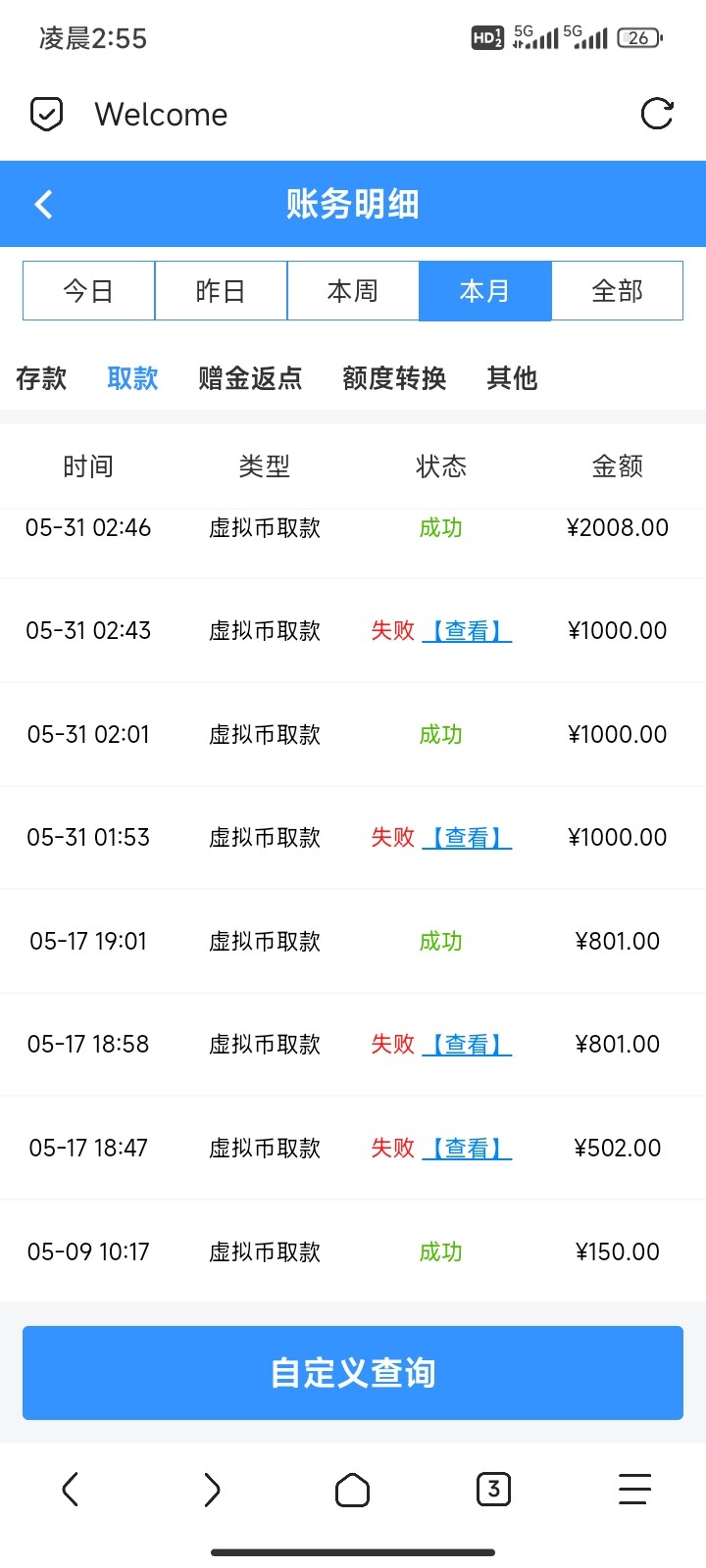Viewport: 706px width, 1568px height.
Task: Select the 取款 category
Action: (x=132, y=378)
